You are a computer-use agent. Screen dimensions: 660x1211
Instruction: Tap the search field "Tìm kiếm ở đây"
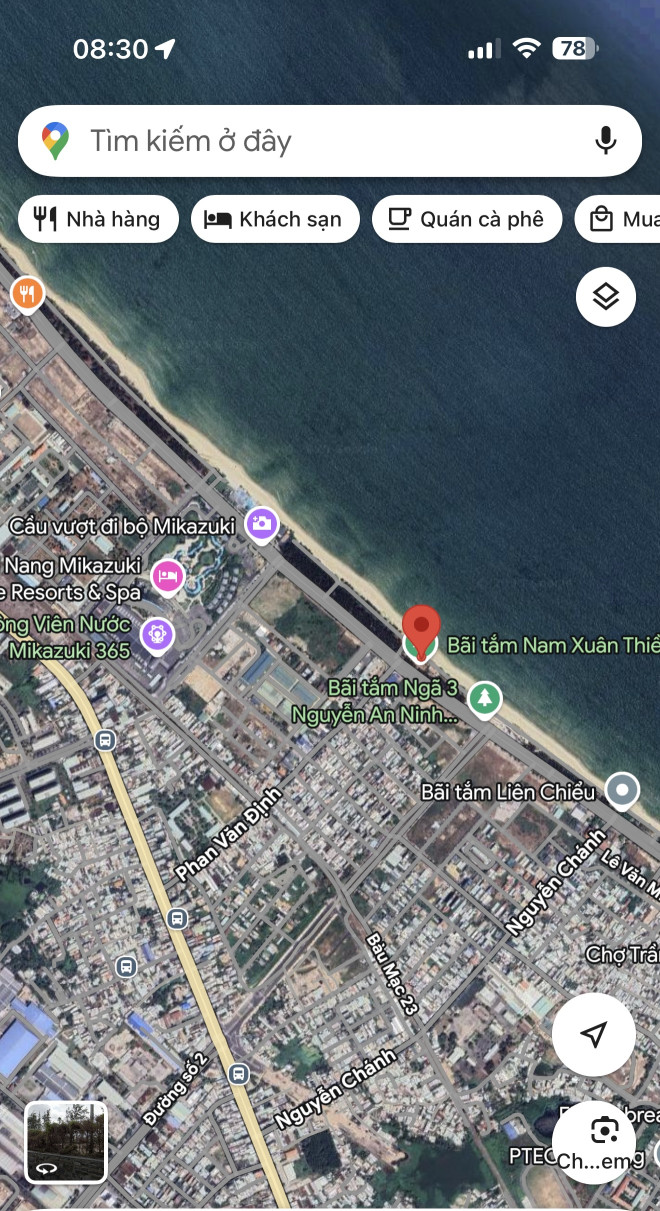point(300,141)
